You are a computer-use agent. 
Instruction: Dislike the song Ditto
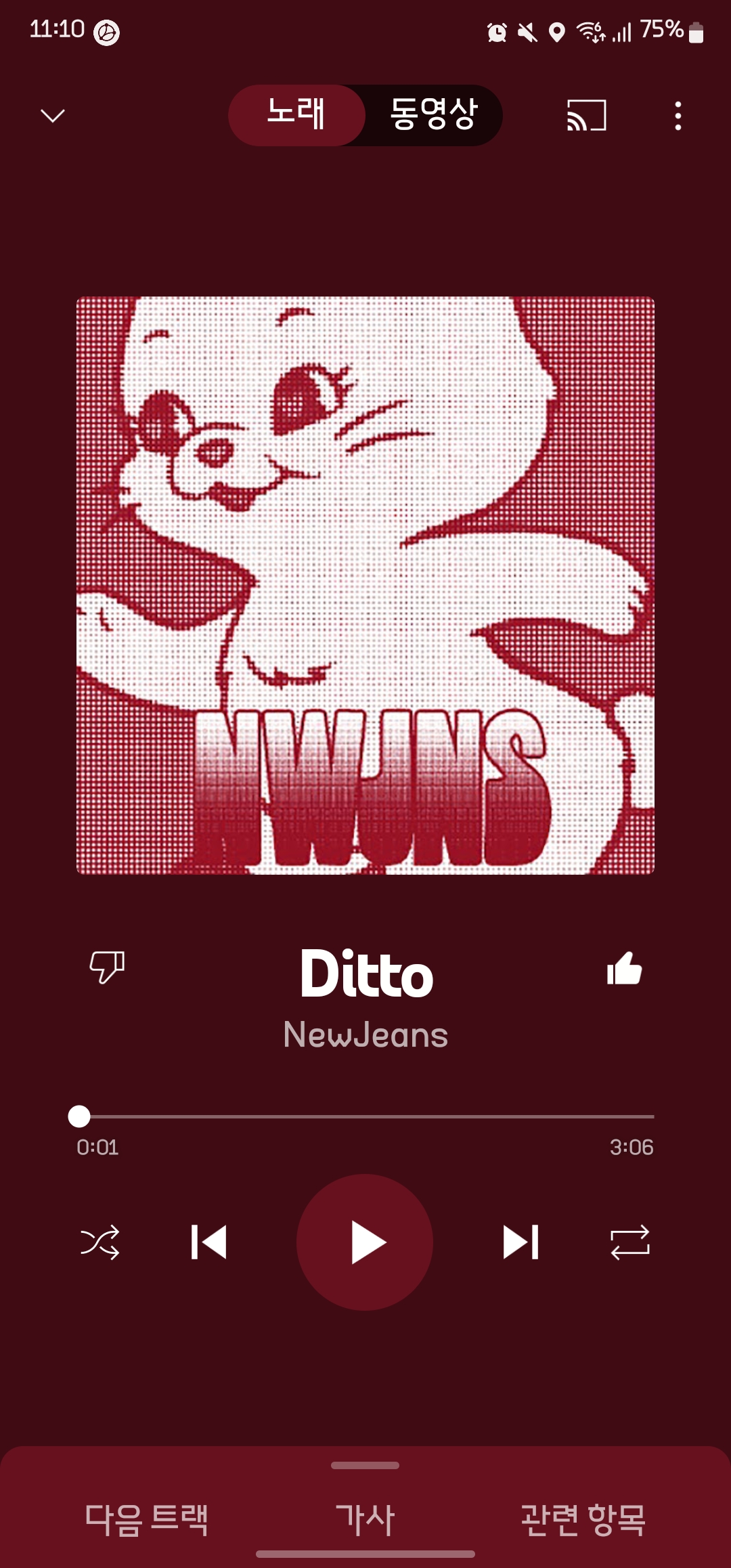click(x=107, y=967)
